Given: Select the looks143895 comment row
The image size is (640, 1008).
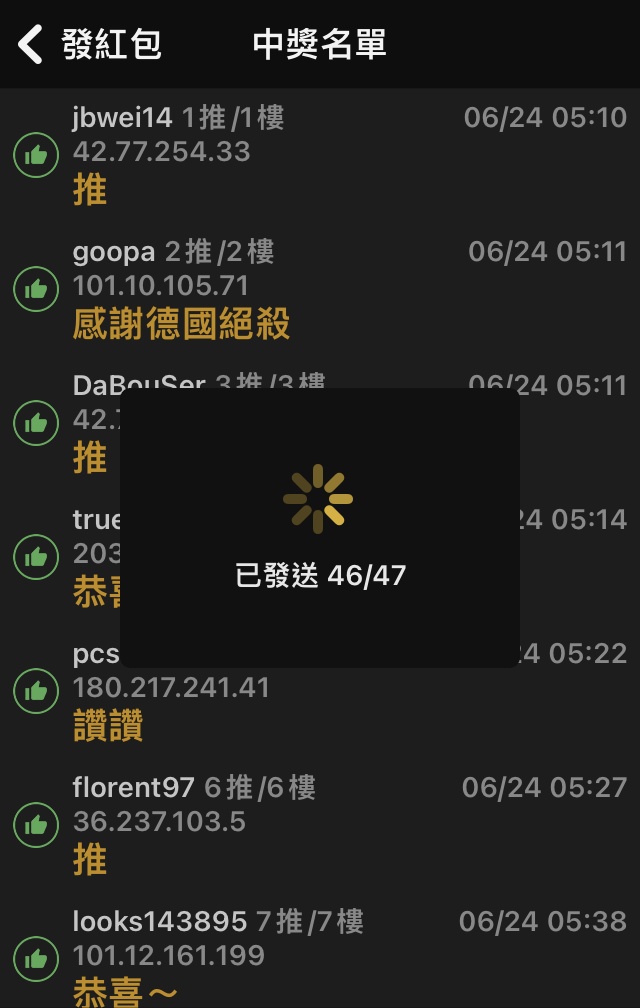Looking at the screenshot, I should coord(320,955).
